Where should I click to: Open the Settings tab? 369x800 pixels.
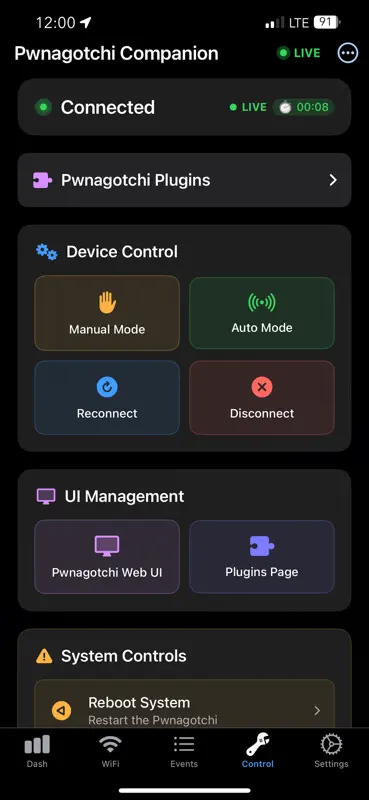pos(331,752)
